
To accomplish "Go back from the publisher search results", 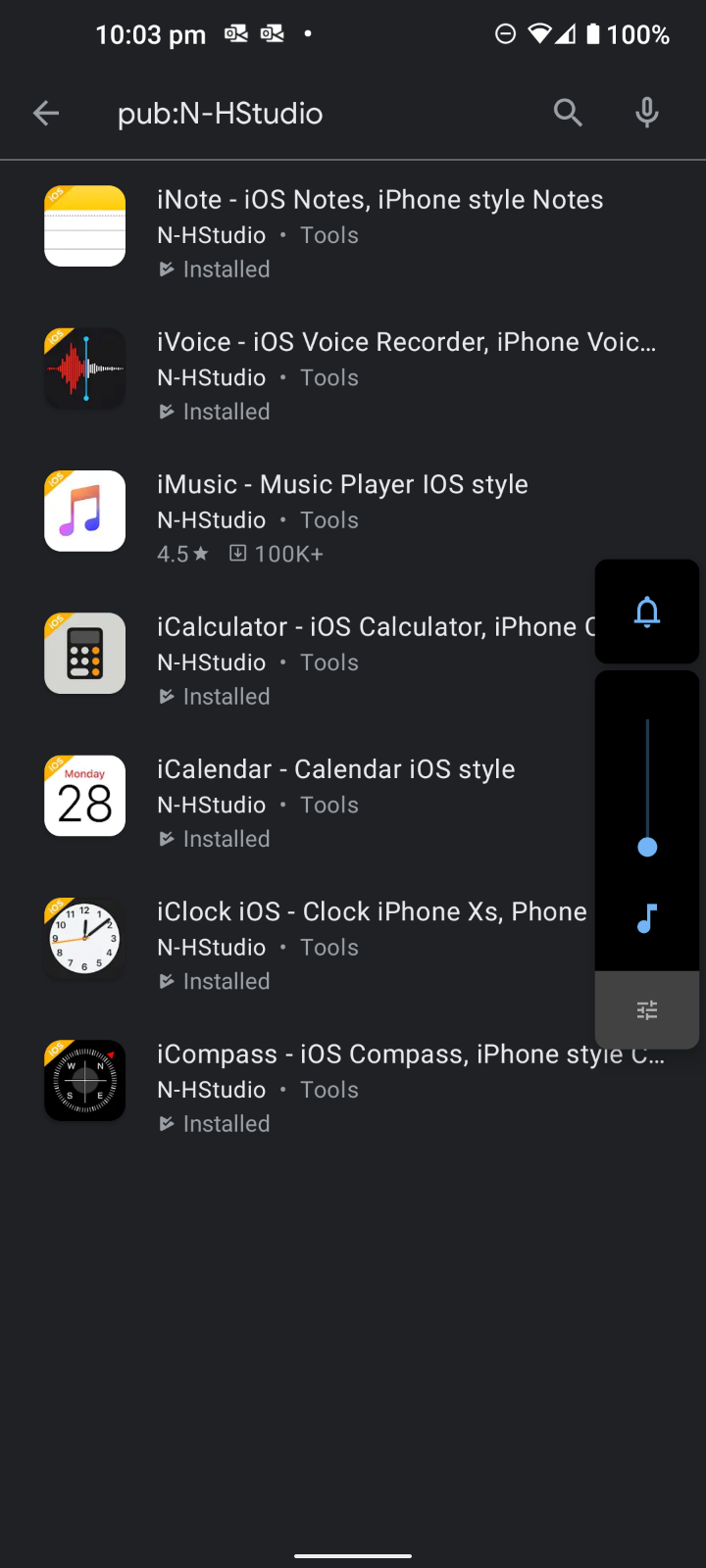I will point(46,114).
